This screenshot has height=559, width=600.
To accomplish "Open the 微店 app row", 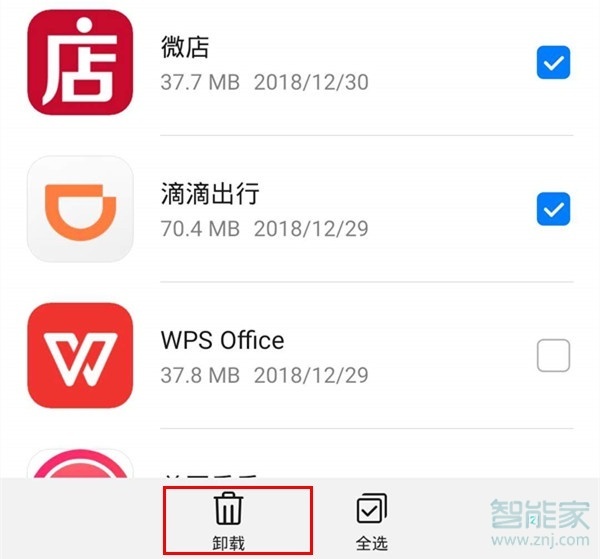I will point(300,63).
